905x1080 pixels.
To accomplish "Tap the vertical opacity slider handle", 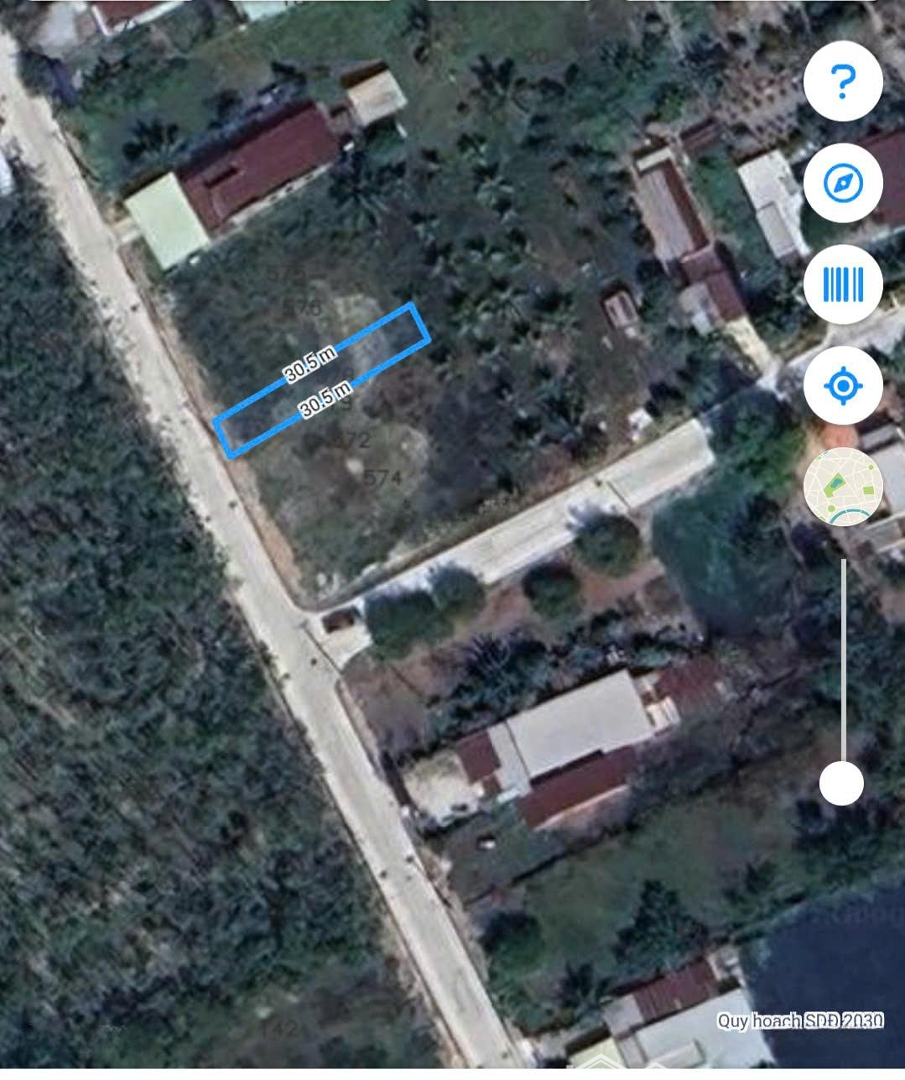I will (x=841, y=783).
